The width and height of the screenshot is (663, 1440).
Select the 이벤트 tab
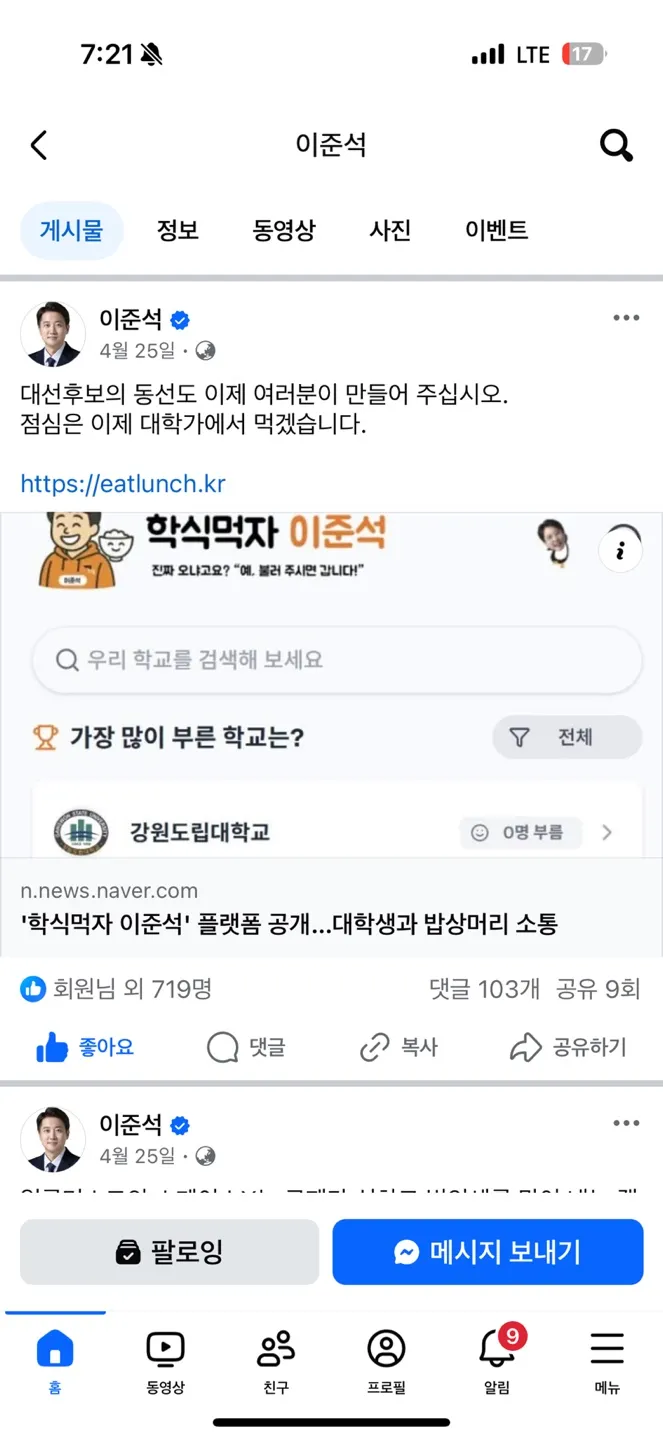496,231
